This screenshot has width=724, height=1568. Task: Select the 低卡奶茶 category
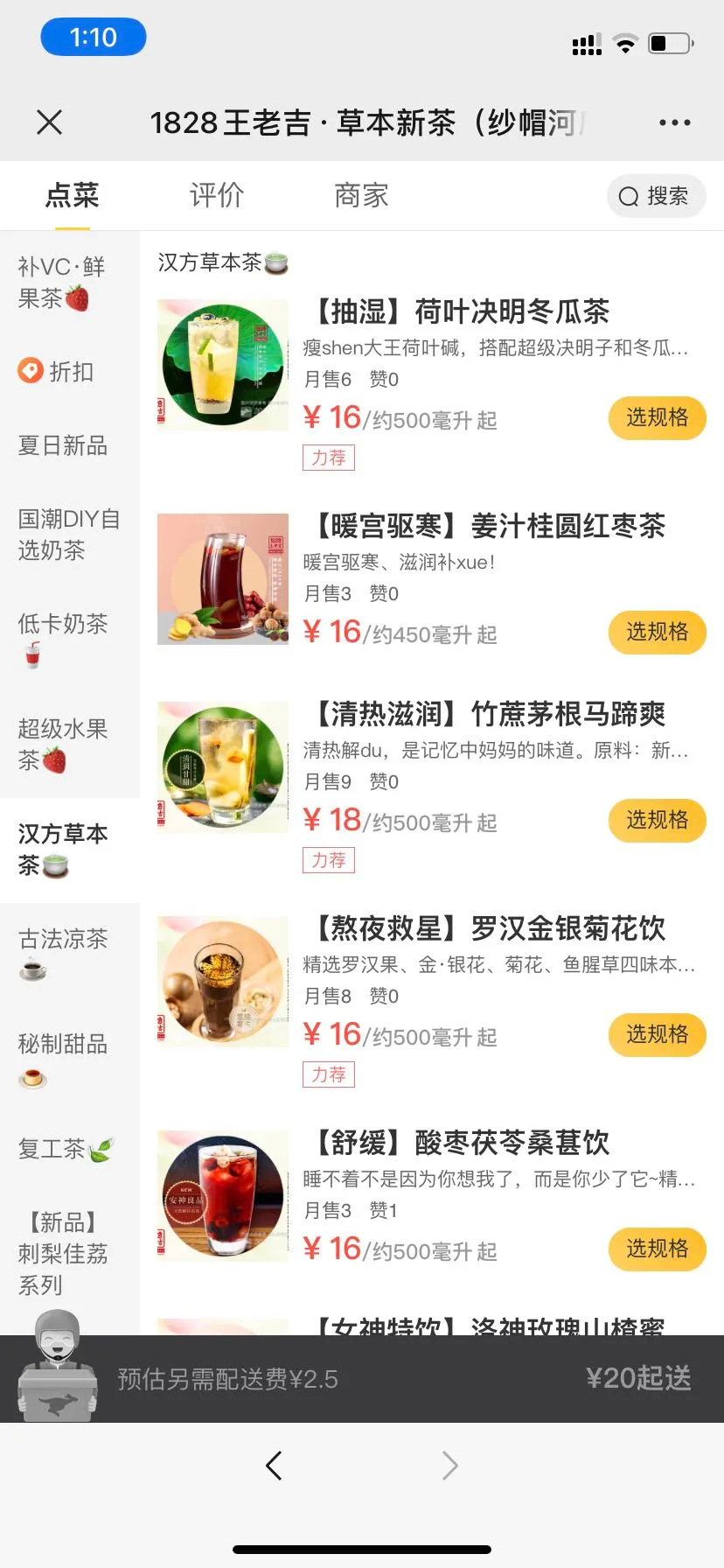point(63,638)
